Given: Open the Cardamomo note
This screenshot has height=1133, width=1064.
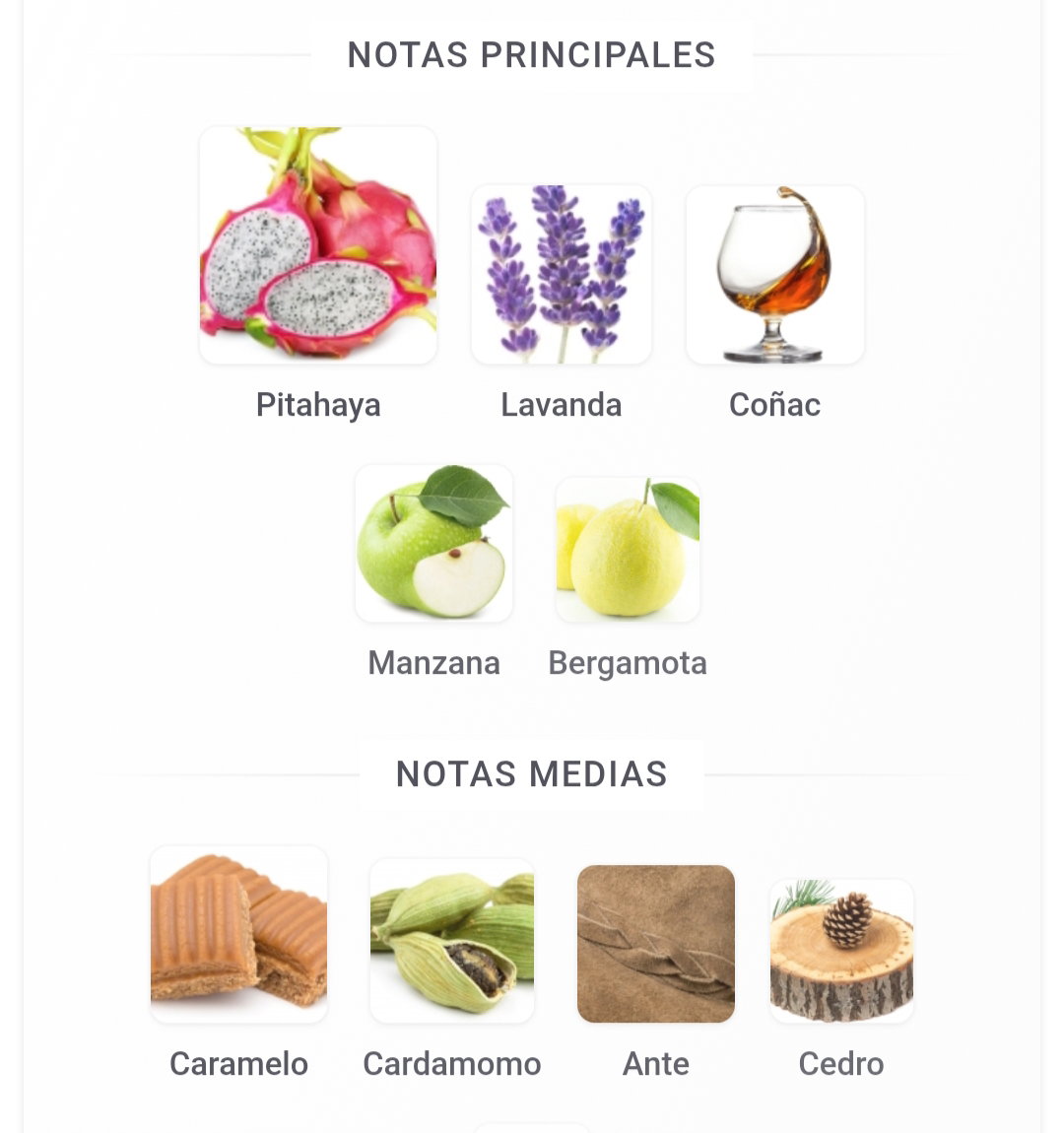Looking at the screenshot, I should pyautogui.click(x=452, y=941).
